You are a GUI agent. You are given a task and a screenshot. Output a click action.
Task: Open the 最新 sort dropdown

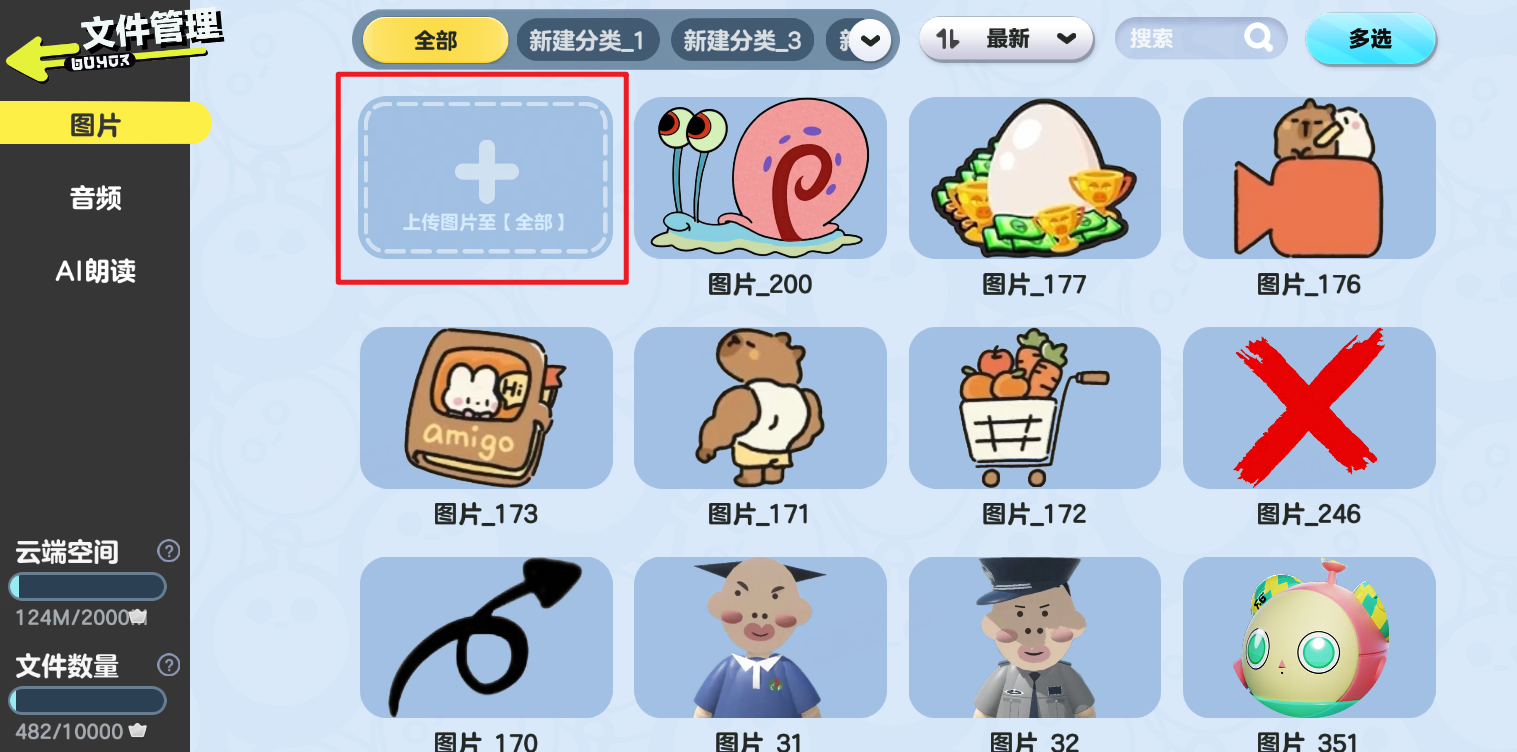(1005, 39)
